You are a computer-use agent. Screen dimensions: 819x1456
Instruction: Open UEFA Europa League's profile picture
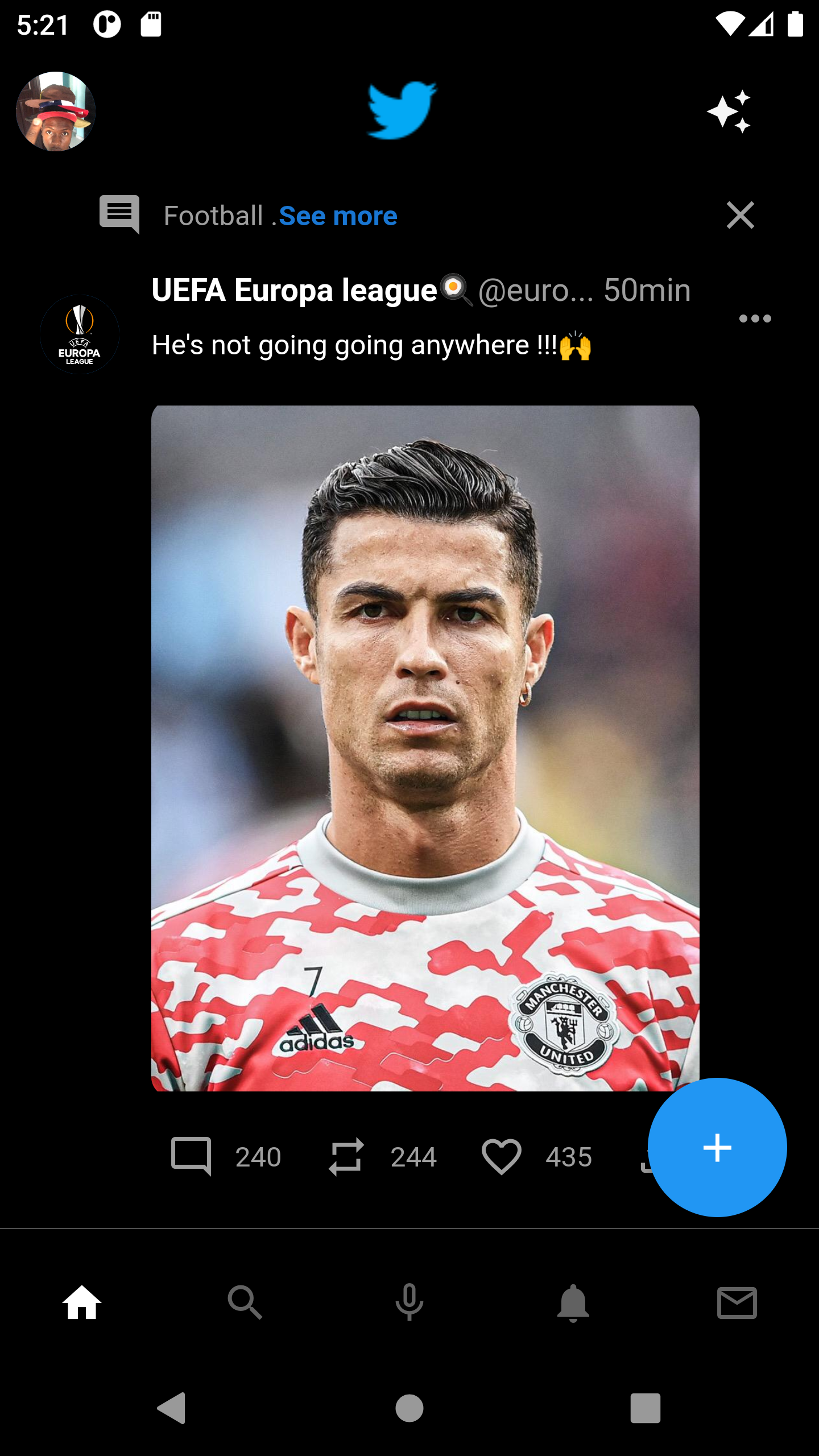click(x=80, y=334)
